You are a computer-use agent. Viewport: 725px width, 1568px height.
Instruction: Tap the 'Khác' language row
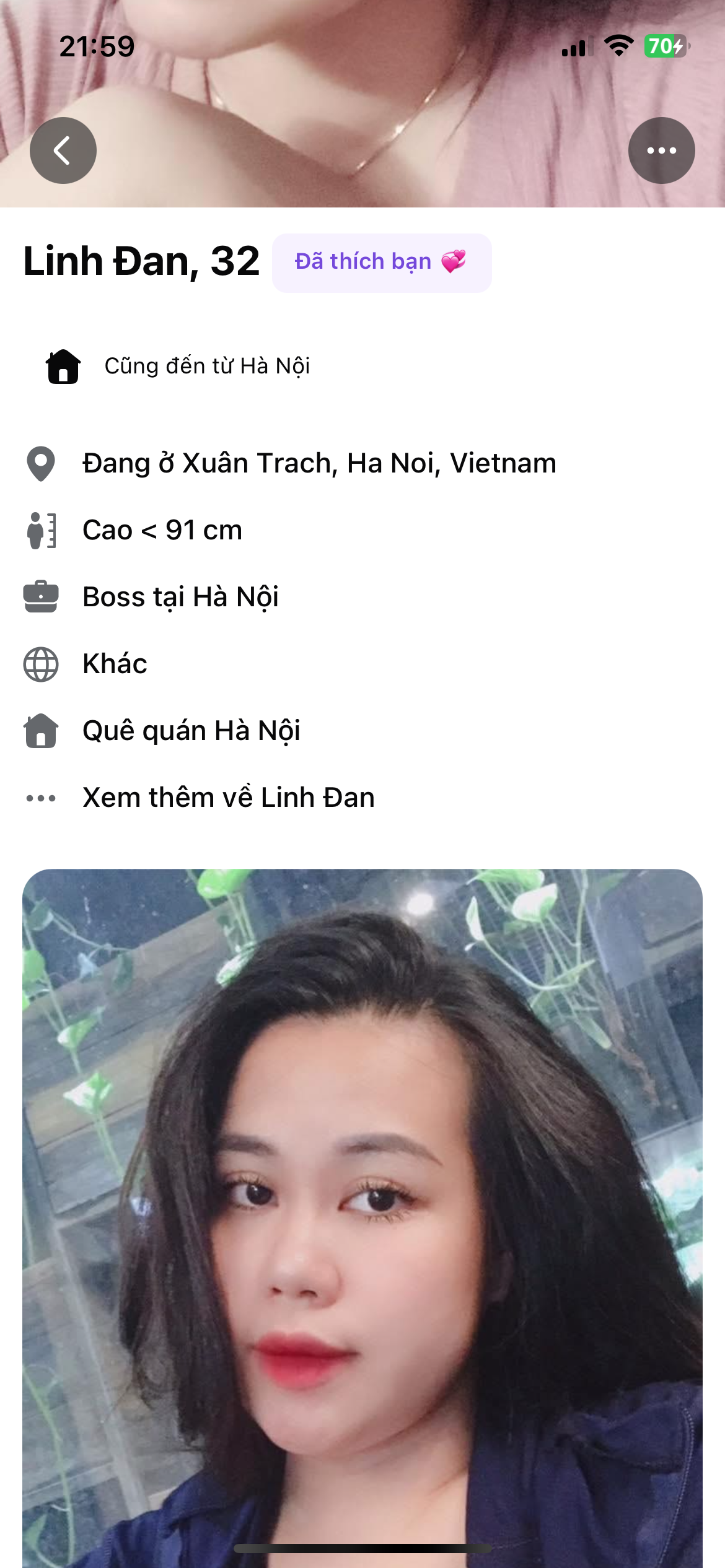click(x=115, y=663)
